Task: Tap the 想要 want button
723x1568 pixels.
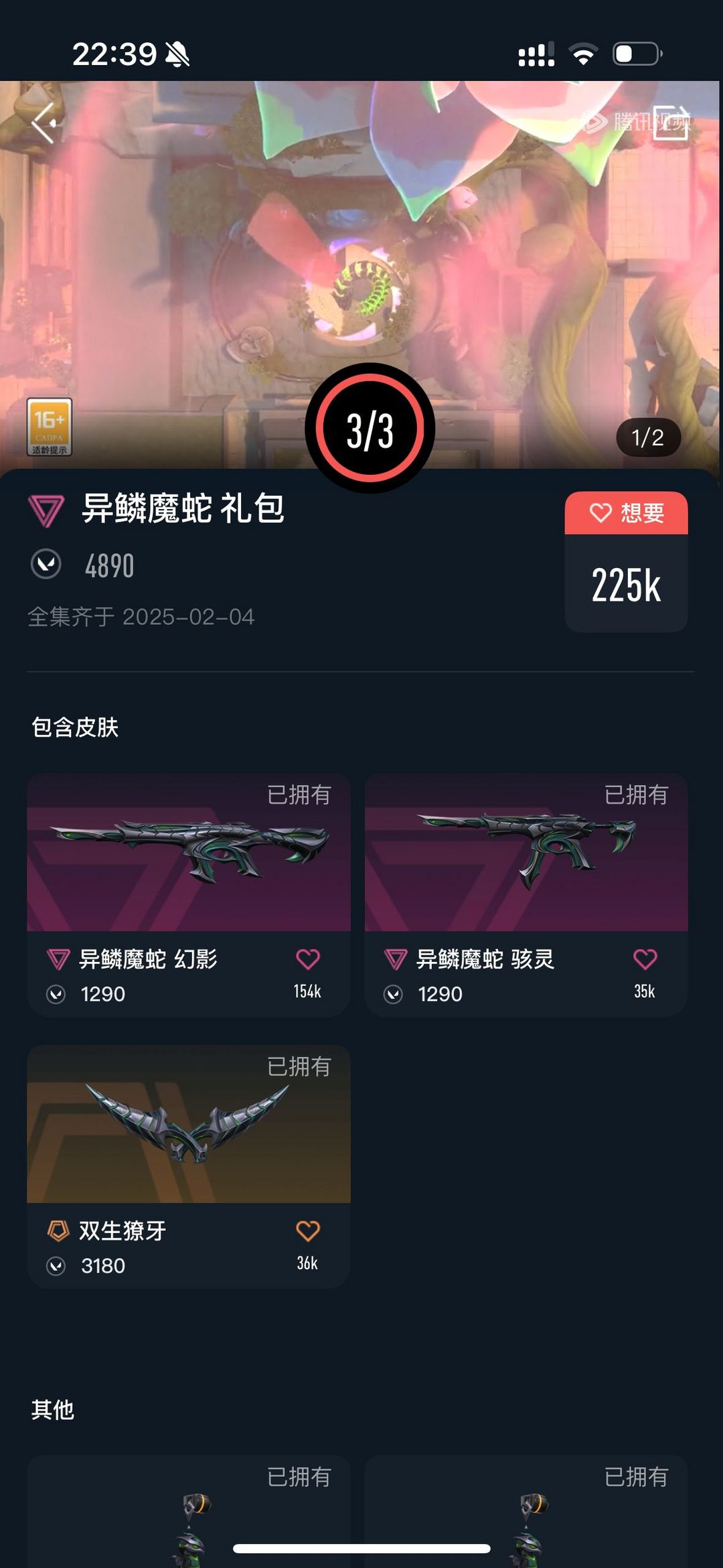Action: [626, 513]
